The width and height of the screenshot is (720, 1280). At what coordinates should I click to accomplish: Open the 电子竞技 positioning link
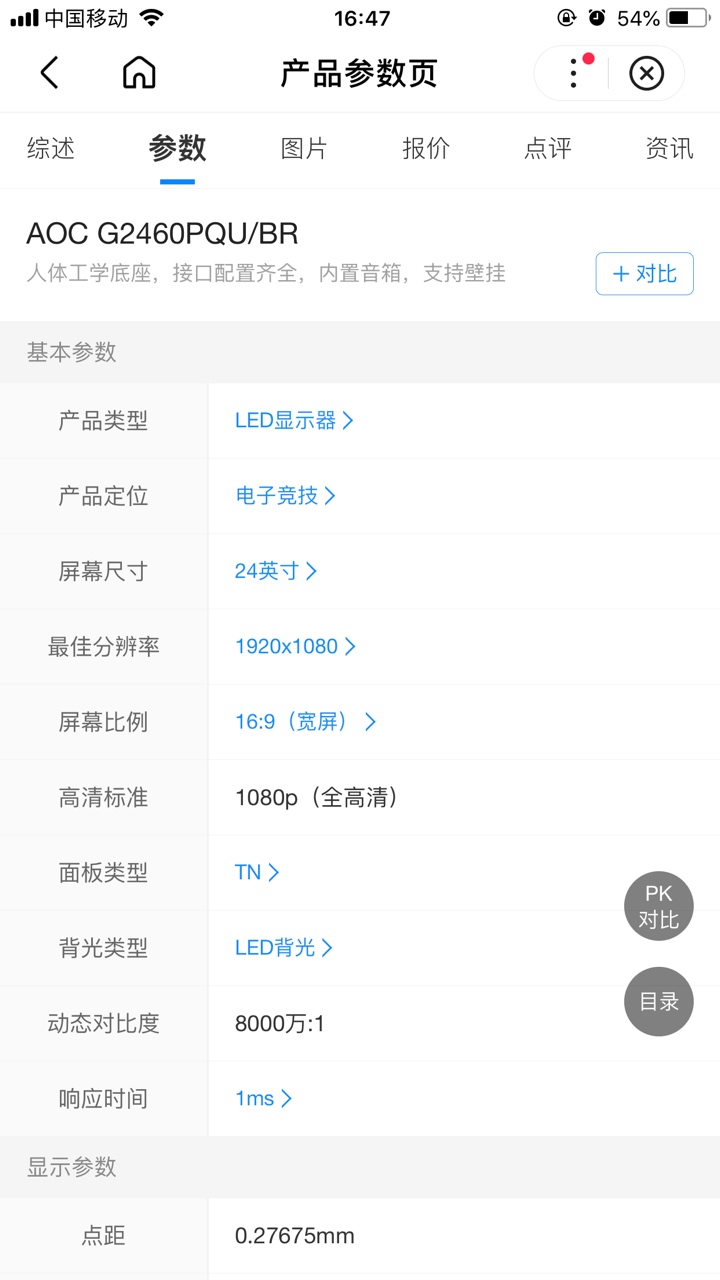pos(285,496)
